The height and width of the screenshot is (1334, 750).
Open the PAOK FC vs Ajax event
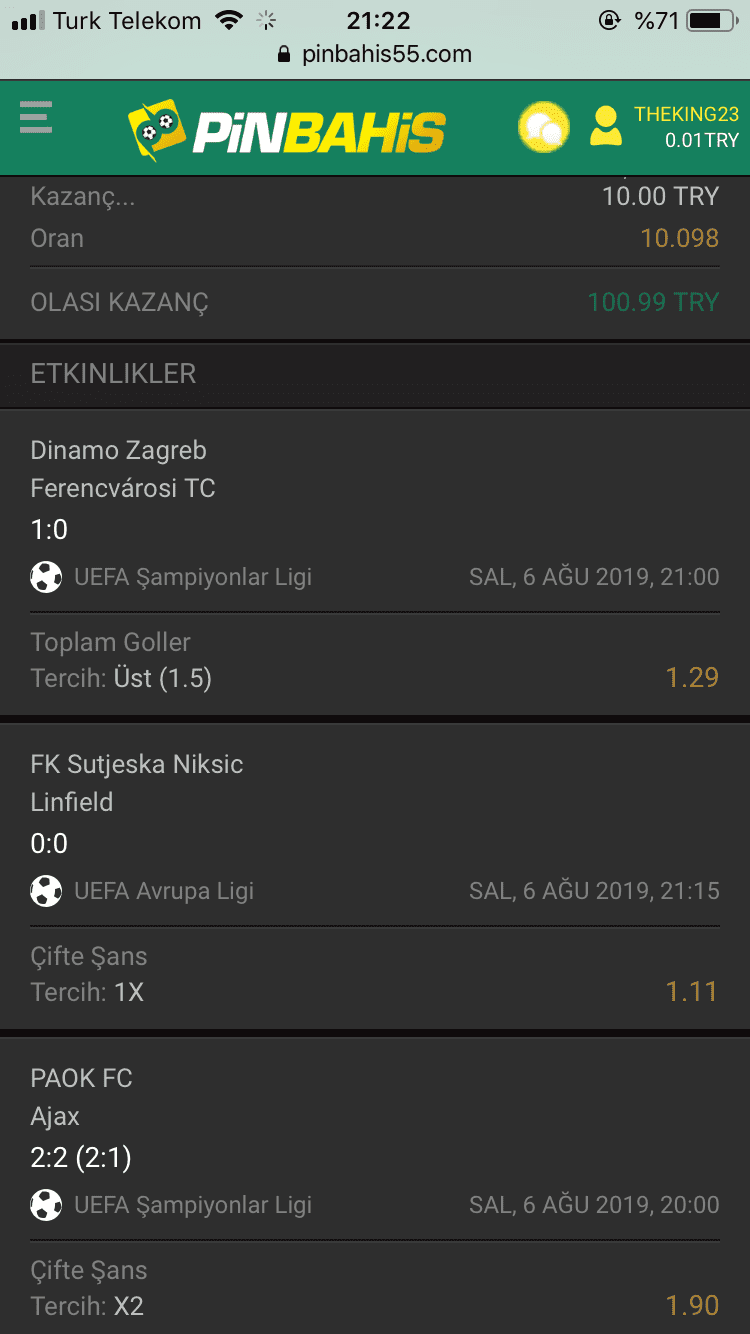pyautogui.click(x=375, y=1187)
